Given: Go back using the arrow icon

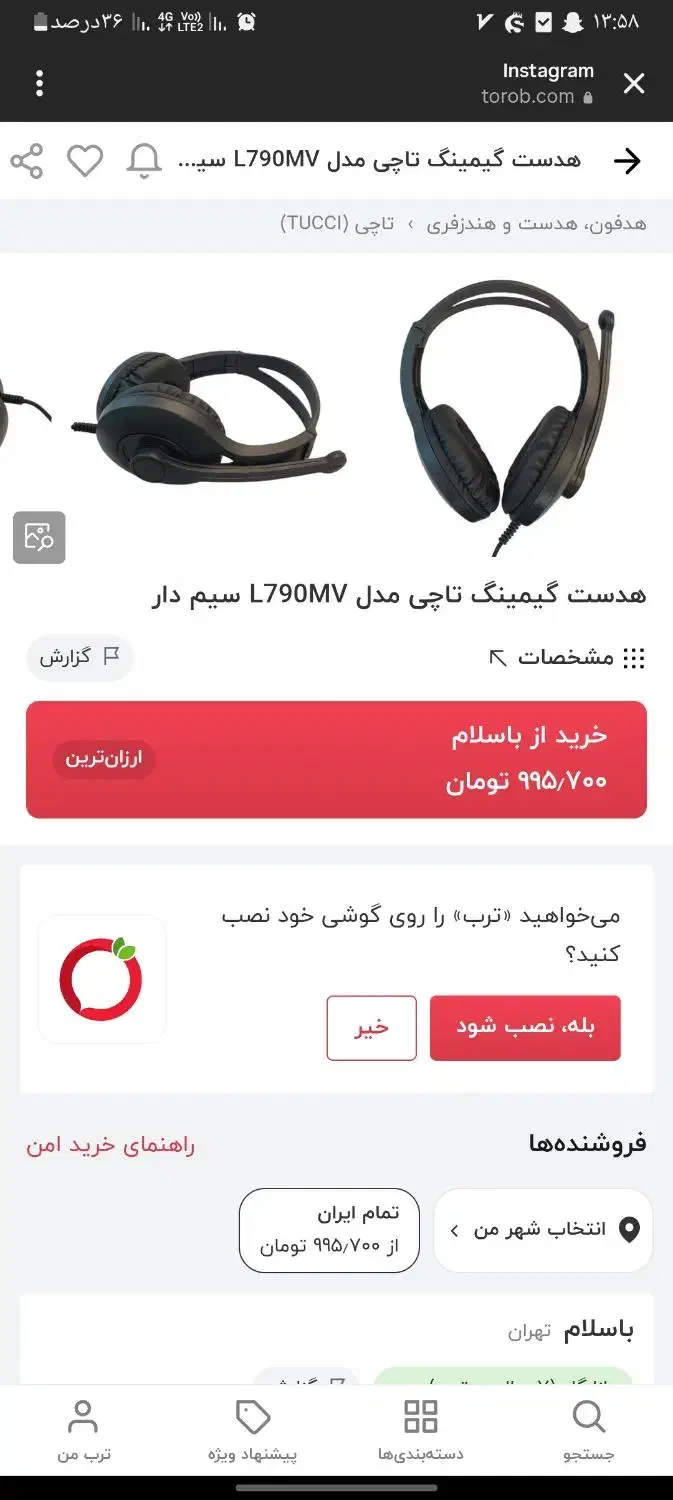Looking at the screenshot, I should pyautogui.click(x=627, y=161).
